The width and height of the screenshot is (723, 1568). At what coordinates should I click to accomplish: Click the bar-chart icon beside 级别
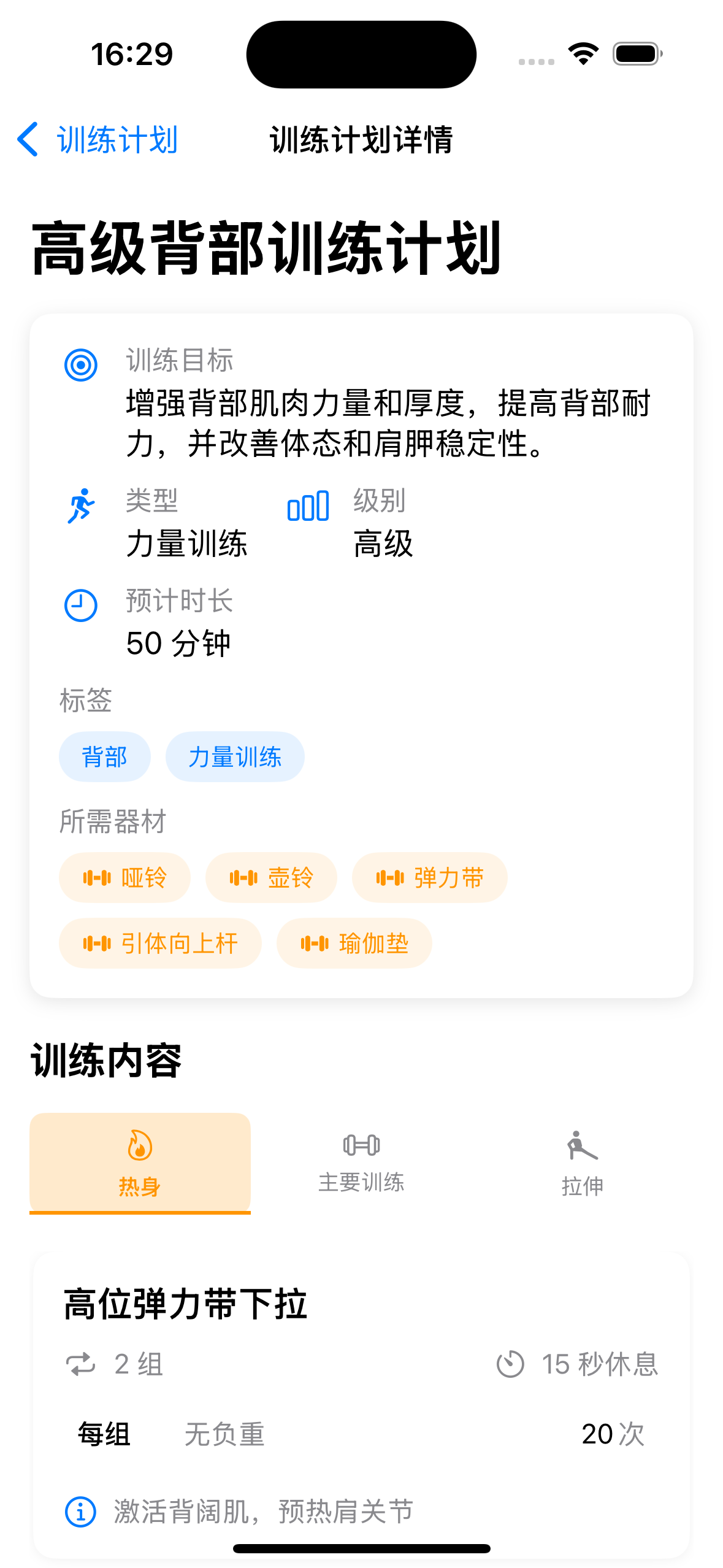[x=308, y=506]
